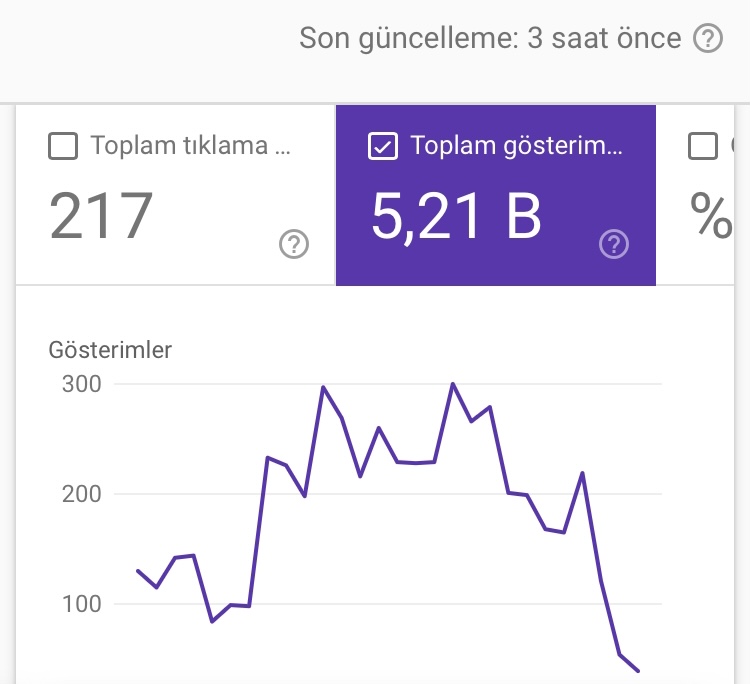Image resolution: width=750 pixels, height=684 pixels.
Task: Uncheck the Toplam gösterim checkbox
Action: (383, 146)
